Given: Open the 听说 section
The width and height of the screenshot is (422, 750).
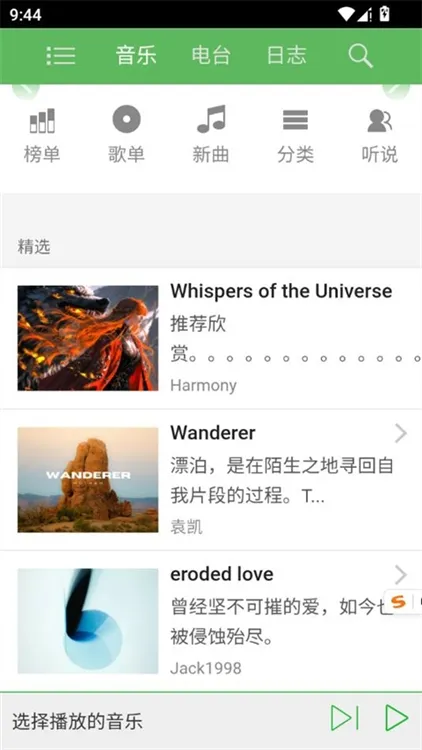Looking at the screenshot, I should pos(380,136).
